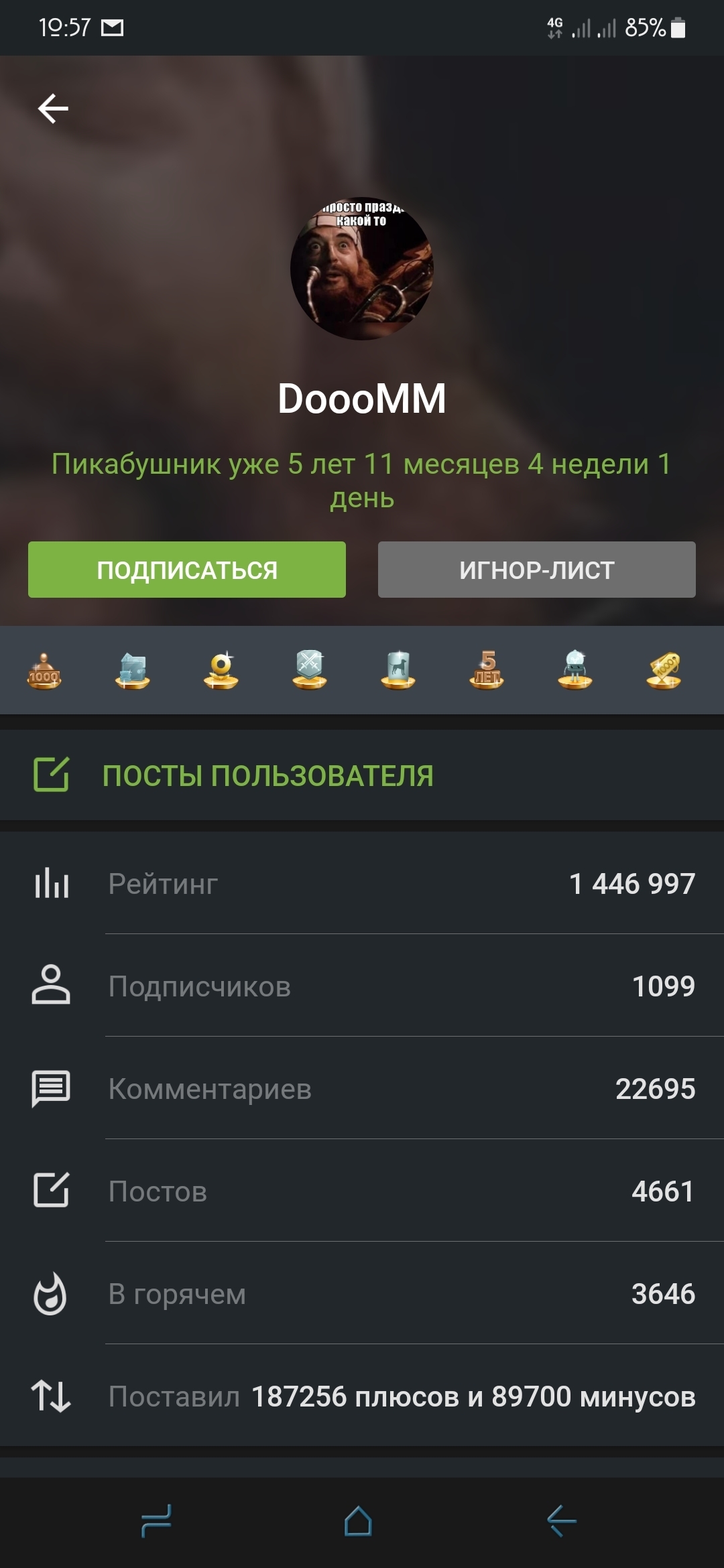Add DoooMM to the ИГНОР-ЛИСТ
This screenshot has height=1568, width=724.
(x=536, y=570)
